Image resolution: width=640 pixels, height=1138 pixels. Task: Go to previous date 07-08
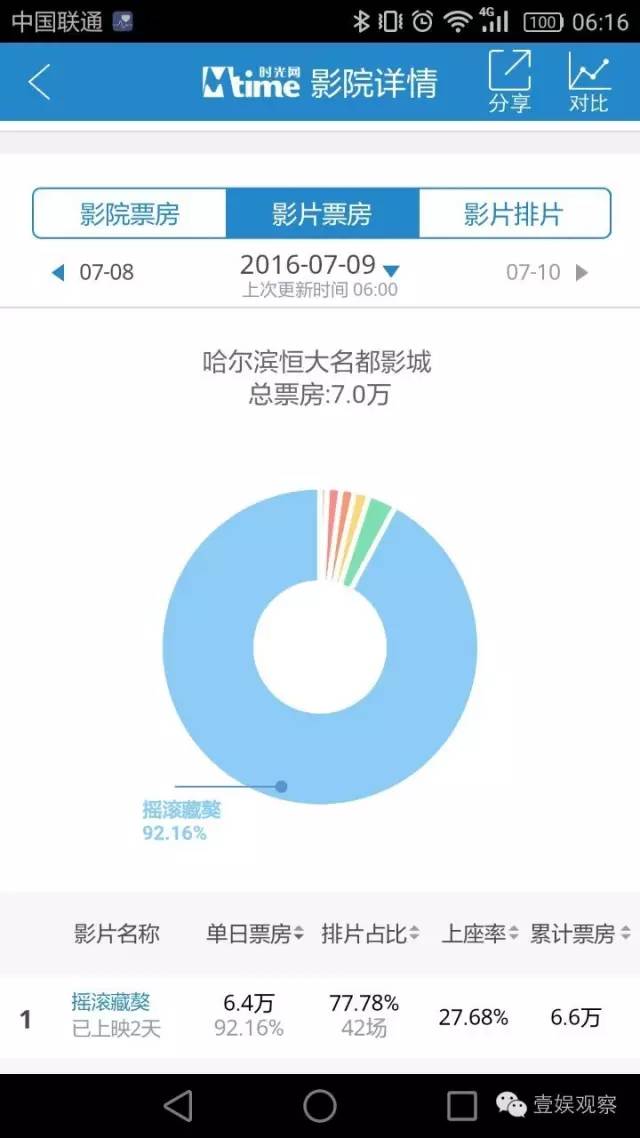point(93,273)
